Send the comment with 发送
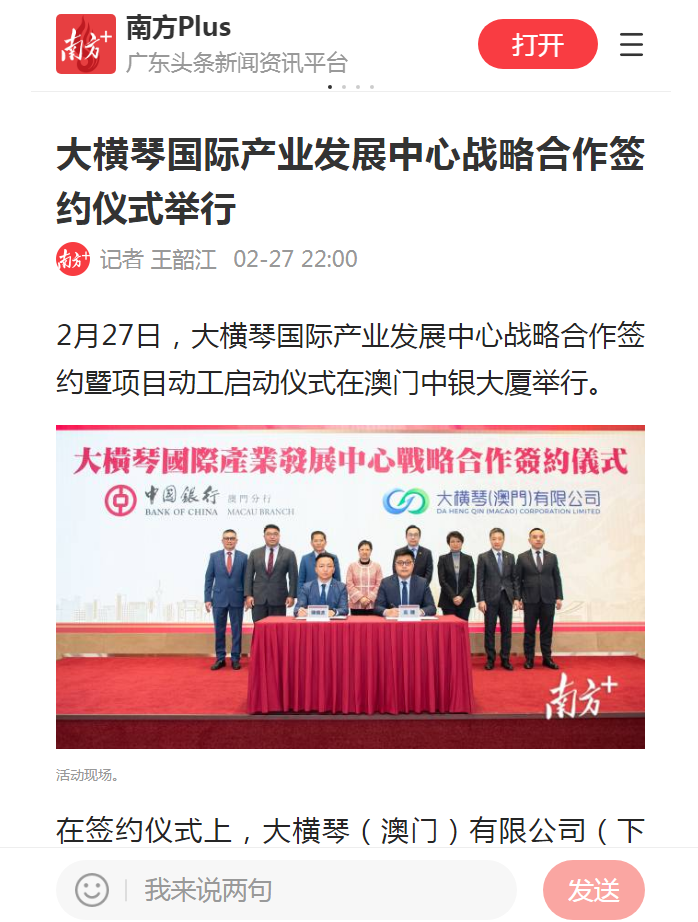The height and width of the screenshot is (922, 698). [593, 889]
